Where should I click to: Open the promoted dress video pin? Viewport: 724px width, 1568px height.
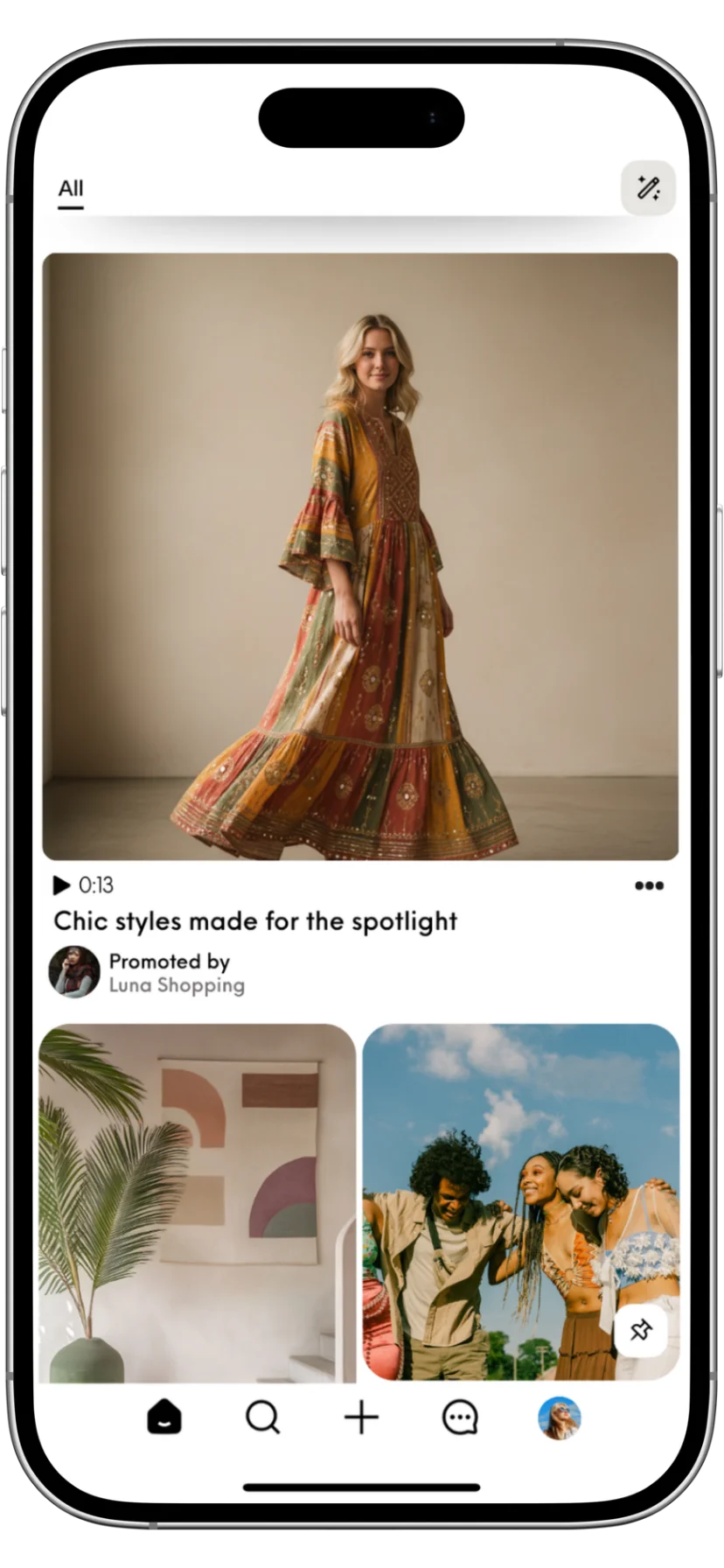pyautogui.click(x=360, y=556)
